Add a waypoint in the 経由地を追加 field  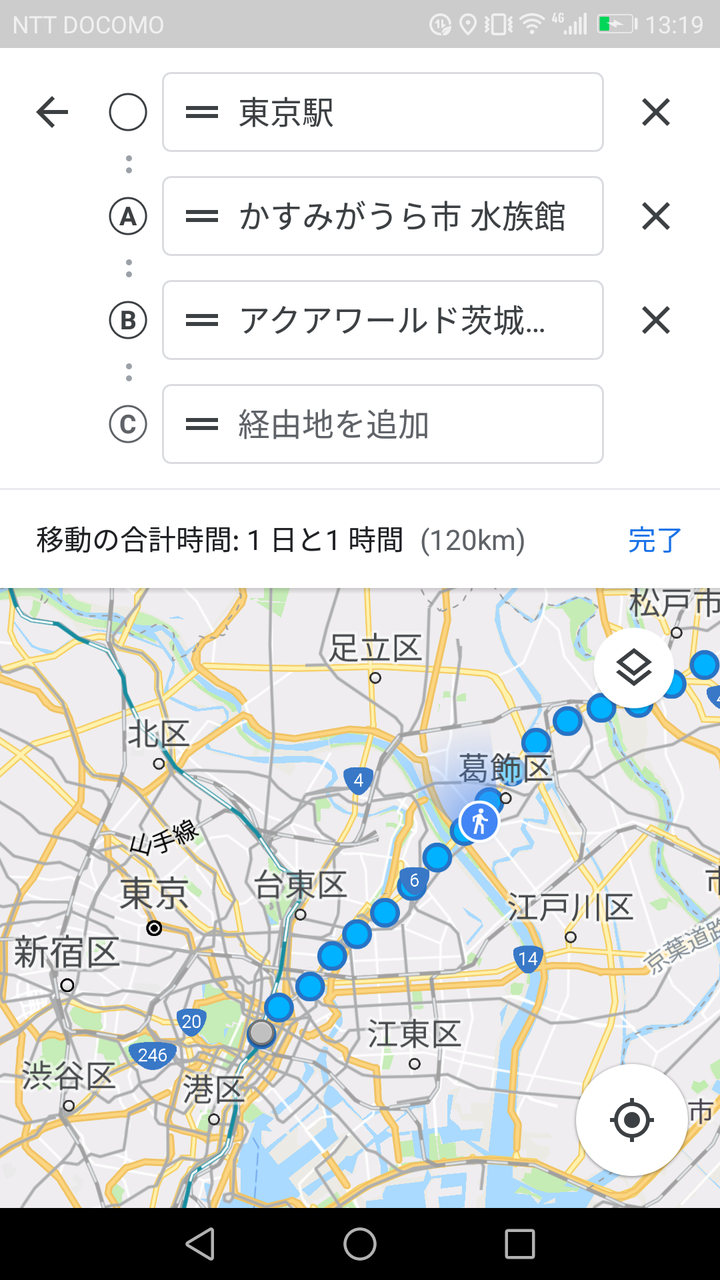(x=400, y=425)
